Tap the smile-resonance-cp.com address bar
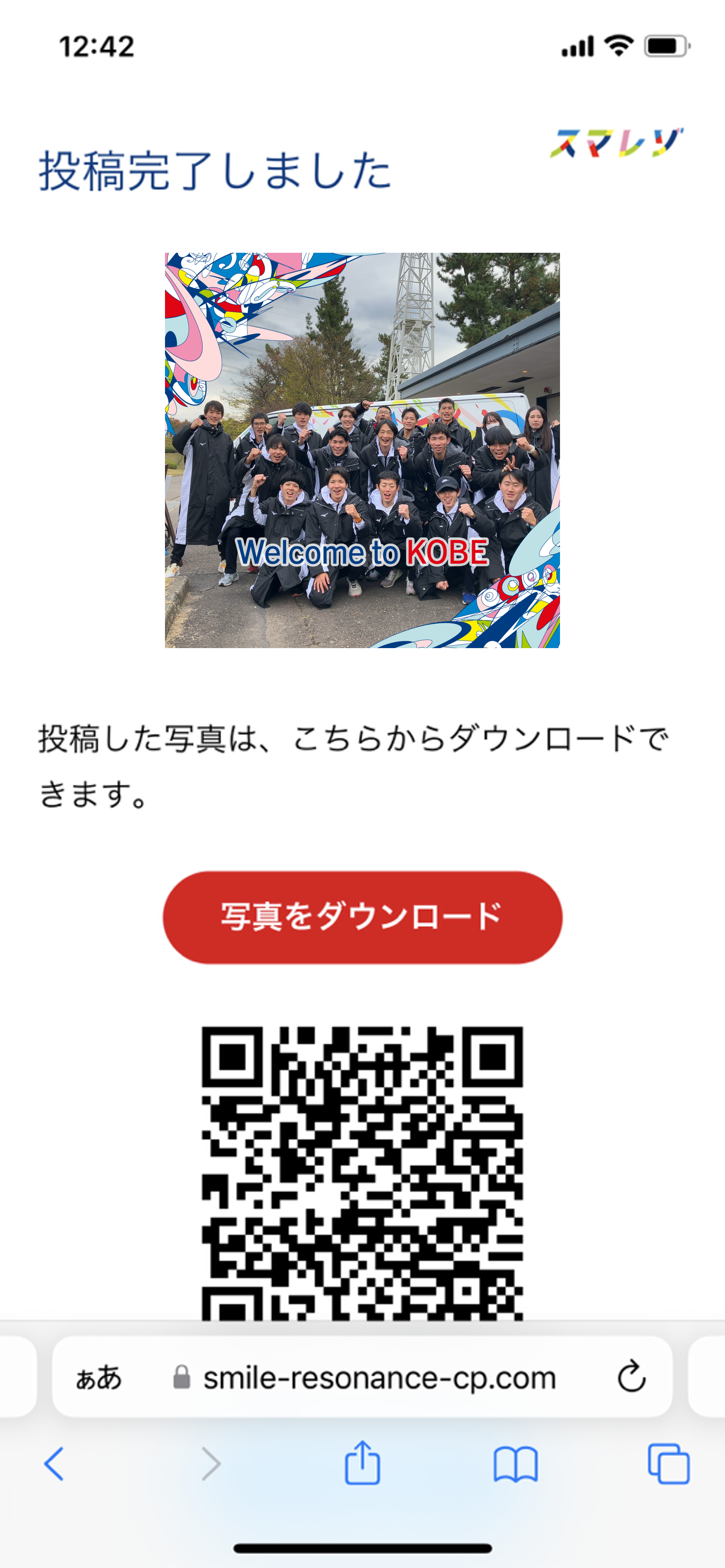 [x=379, y=1377]
